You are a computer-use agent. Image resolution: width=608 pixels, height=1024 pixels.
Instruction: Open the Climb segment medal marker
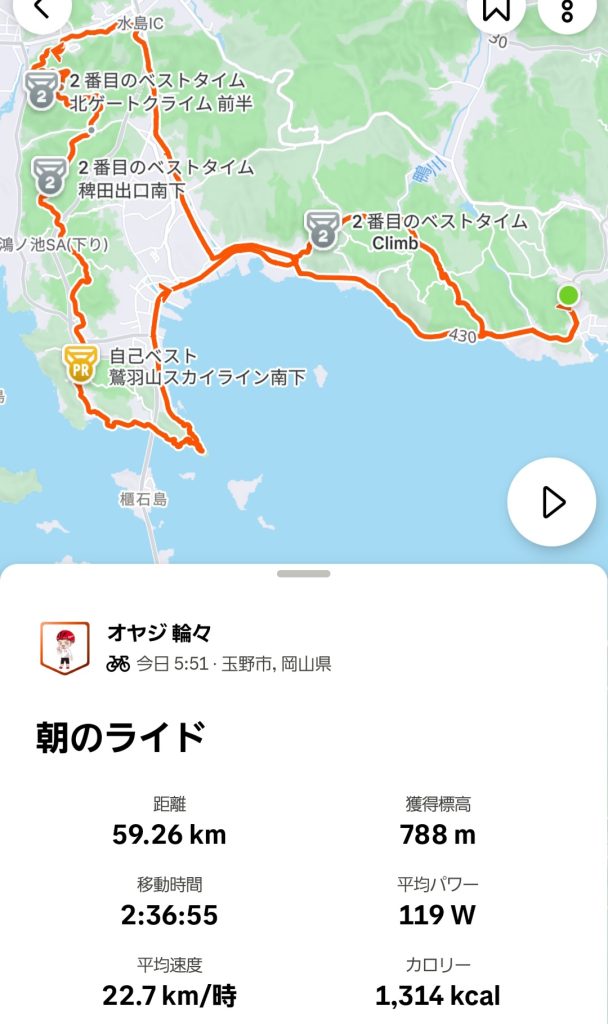tap(322, 229)
